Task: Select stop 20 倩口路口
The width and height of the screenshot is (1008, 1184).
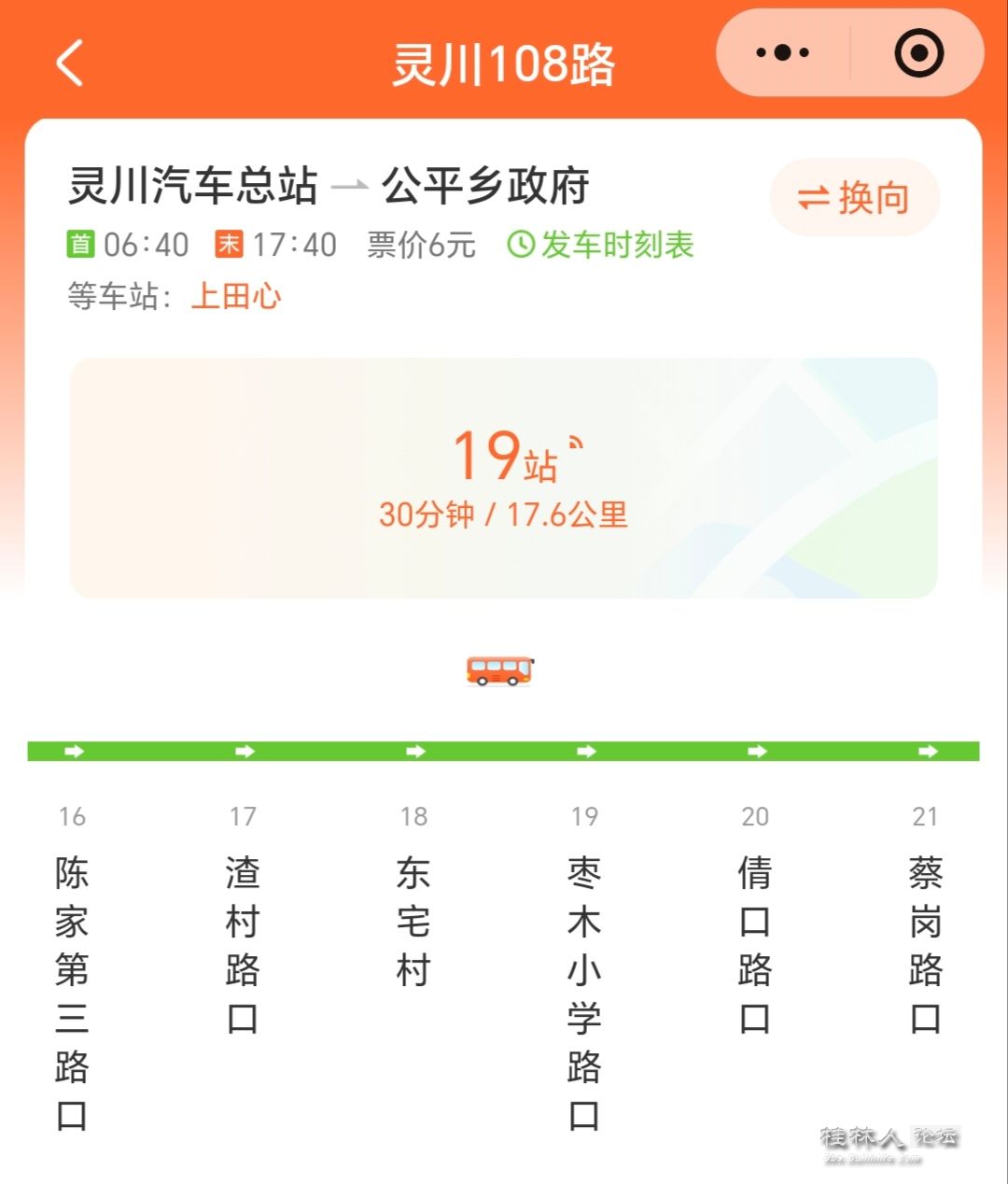Action: (x=755, y=943)
